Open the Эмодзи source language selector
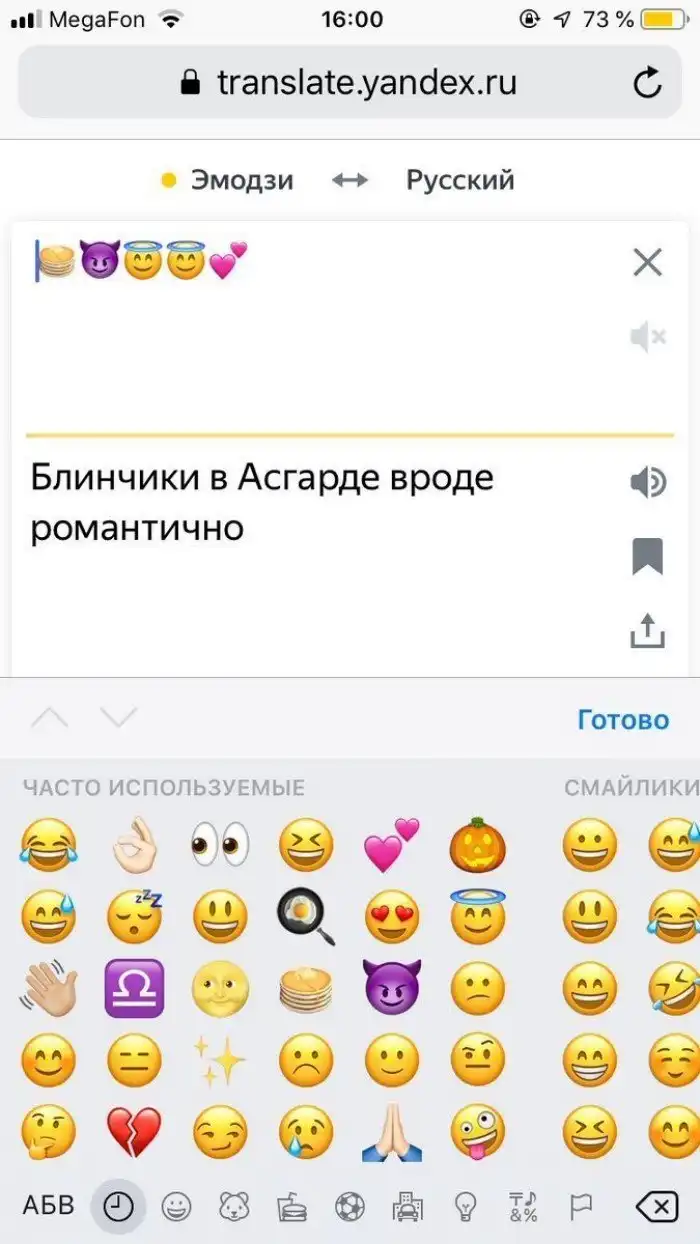This screenshot has height=1244, width=700. click(241, 180)
